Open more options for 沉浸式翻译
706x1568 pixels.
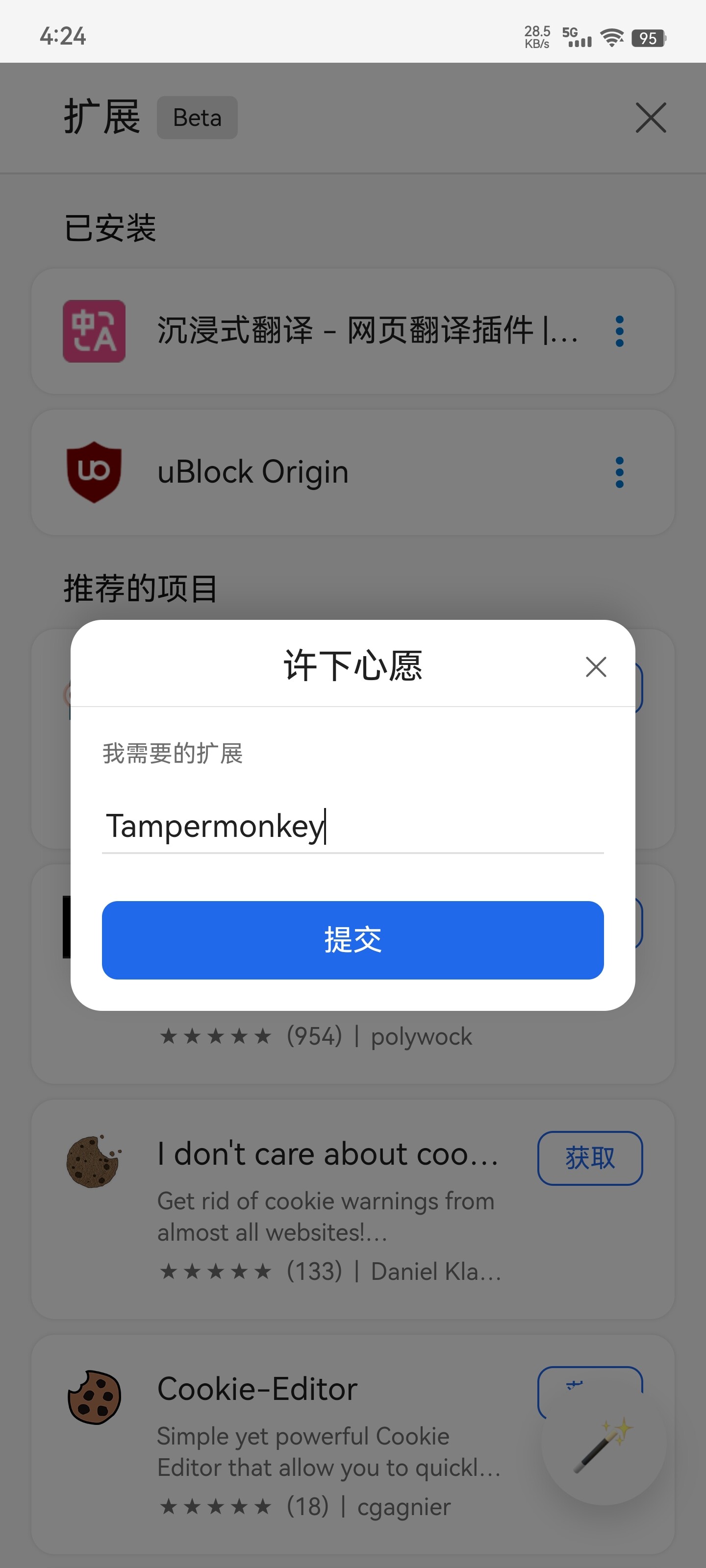tap(620, 331)
